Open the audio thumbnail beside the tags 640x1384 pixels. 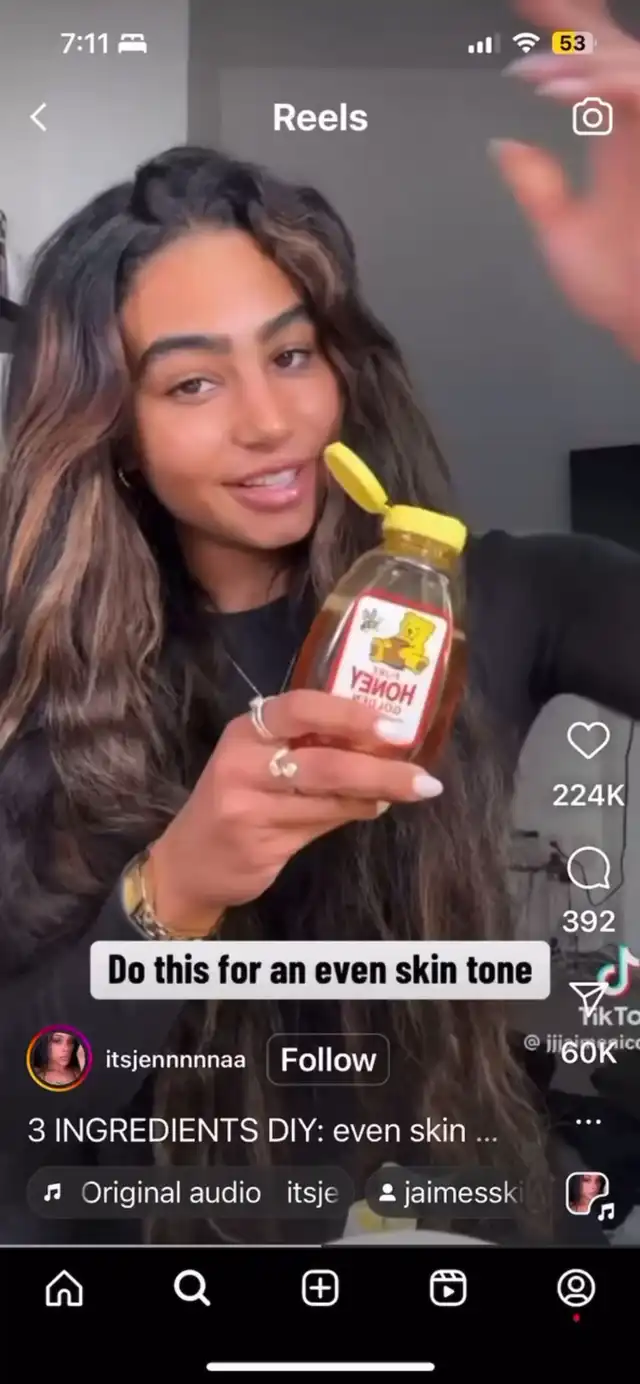(x=588, y=1194)
